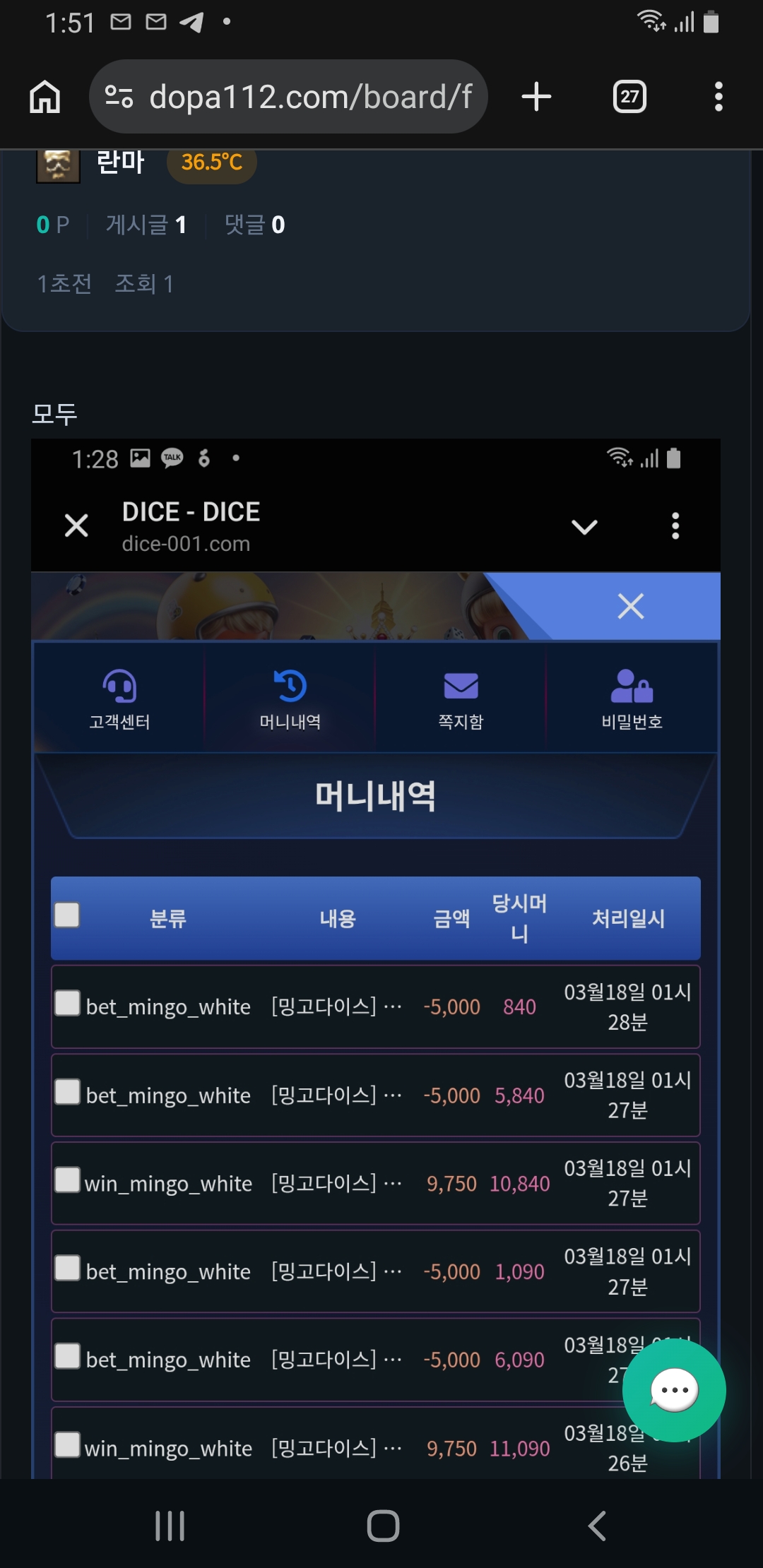Open author 란마's profile
The width and height of the screenshot is (763, 1568).
pyautogui.click(x=119, y=162)
